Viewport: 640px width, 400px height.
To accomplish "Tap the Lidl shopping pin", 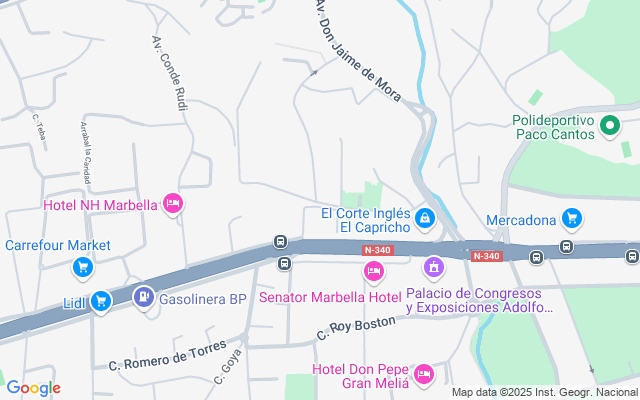I will (x=100, y=300).
